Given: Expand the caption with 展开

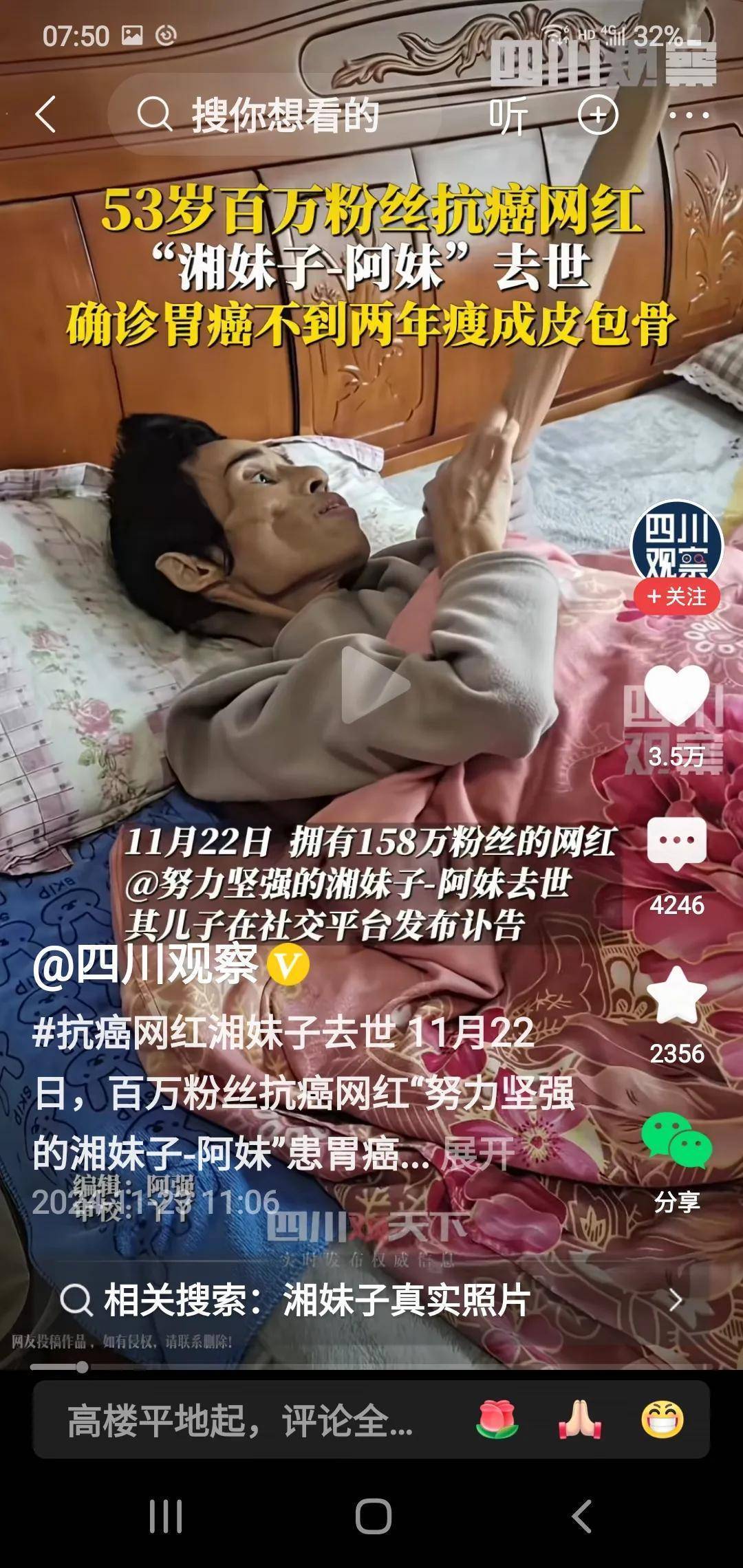Looking at the screenshot, I should coord(477,1154).
